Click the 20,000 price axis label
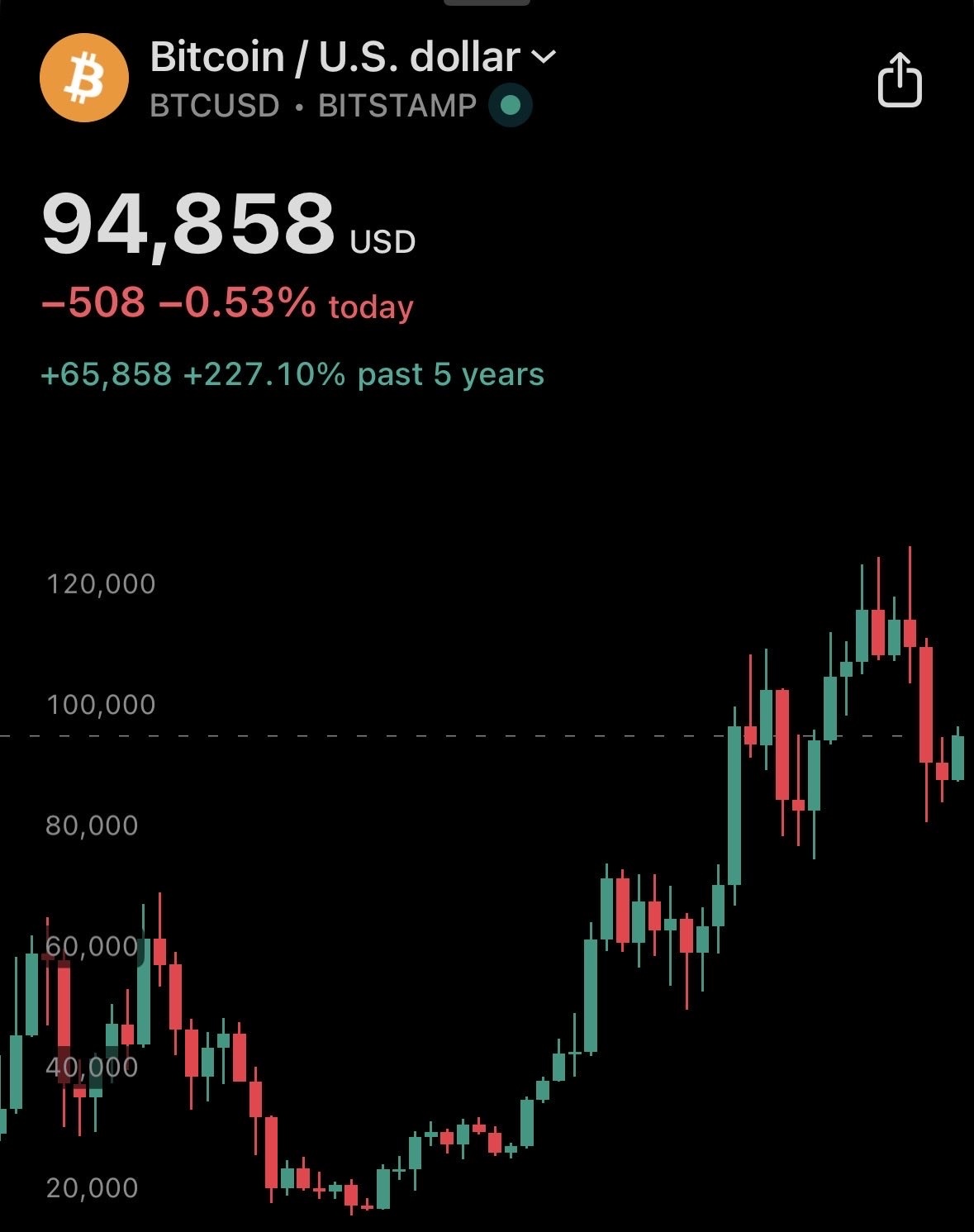Screen dimensions: 974x1232 (x=93, y=1187)
